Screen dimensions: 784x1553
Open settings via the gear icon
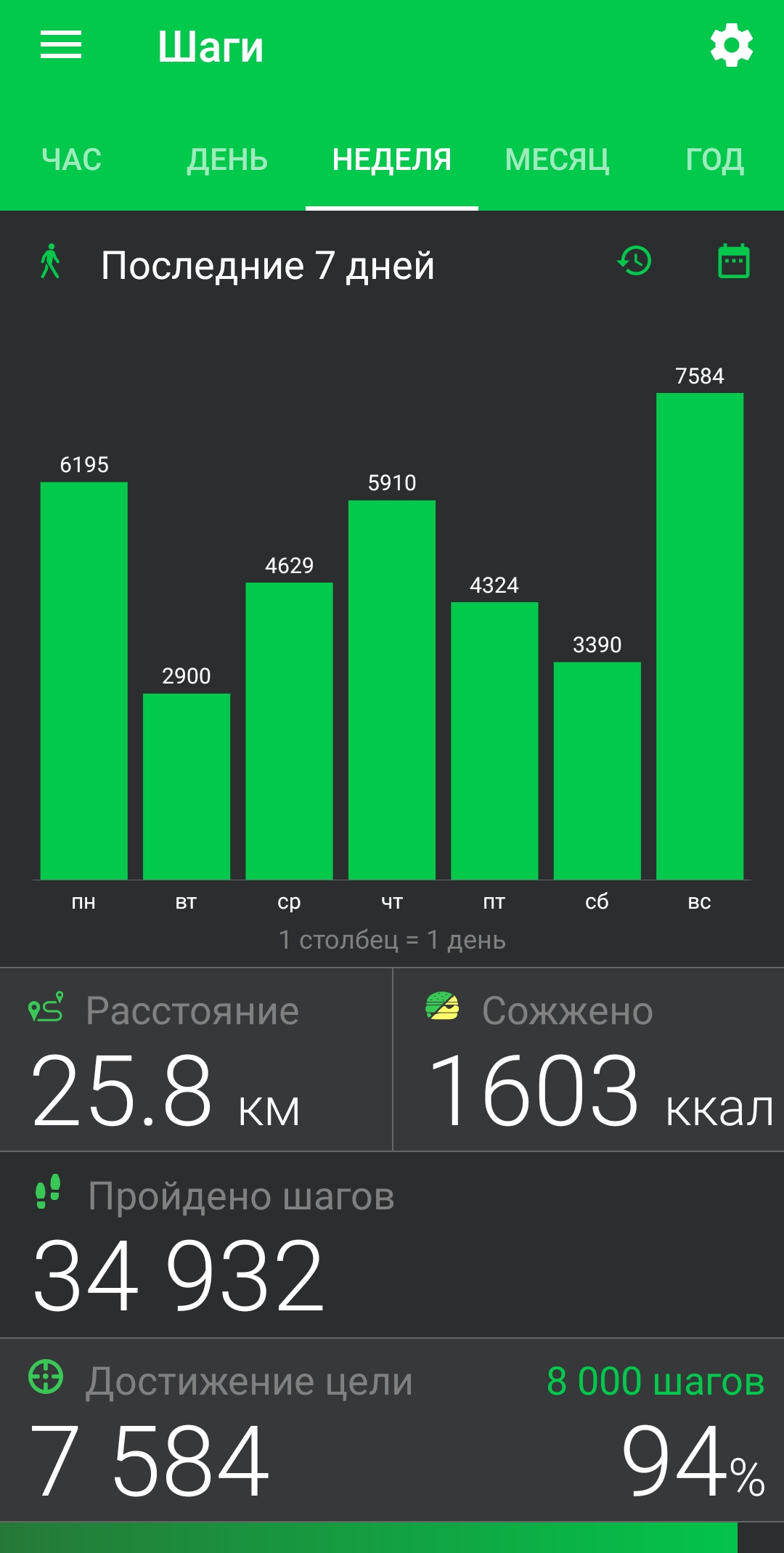click(x=732, y=45)
